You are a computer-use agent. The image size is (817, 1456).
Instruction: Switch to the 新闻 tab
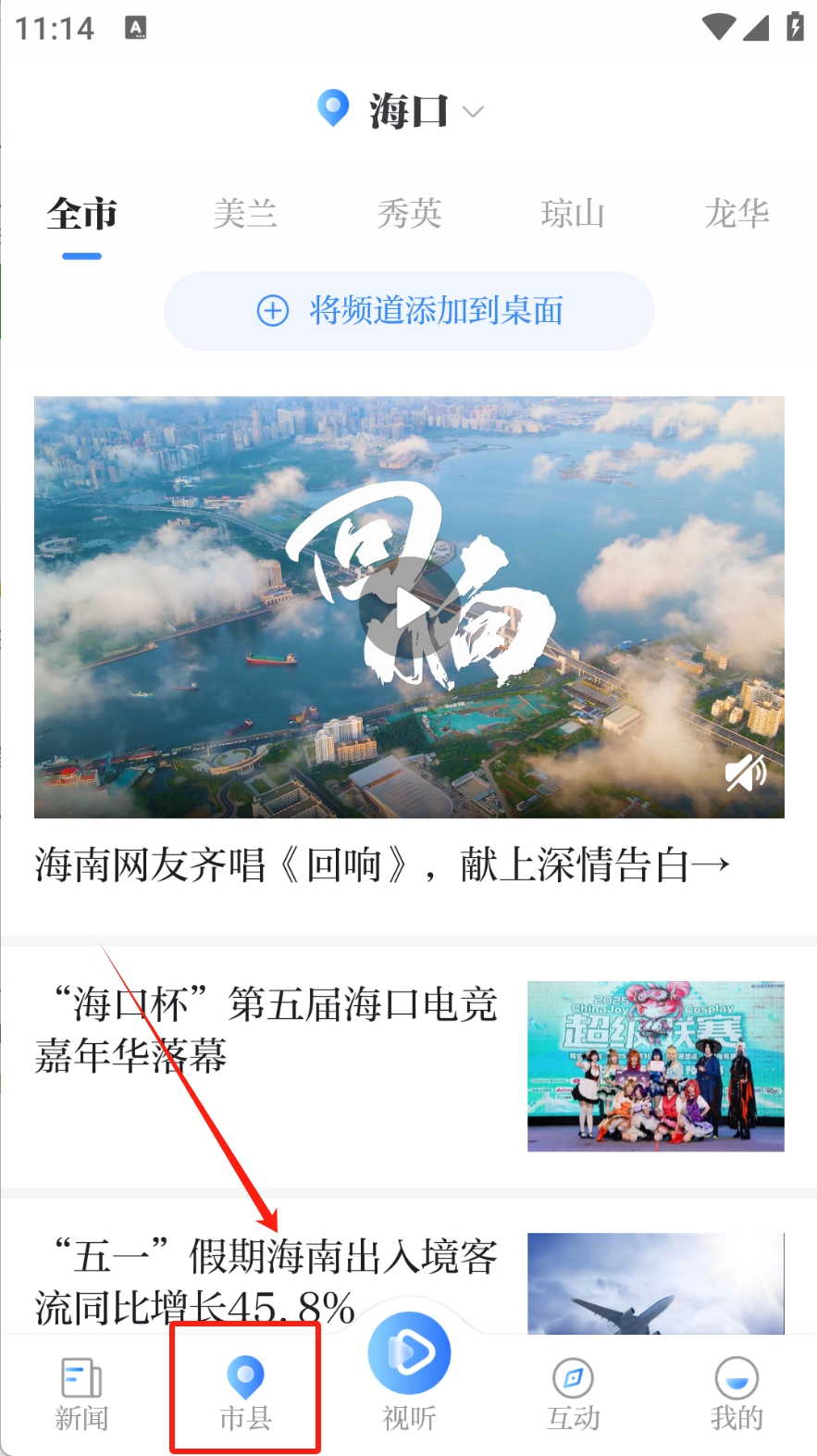coord(81,1394)
